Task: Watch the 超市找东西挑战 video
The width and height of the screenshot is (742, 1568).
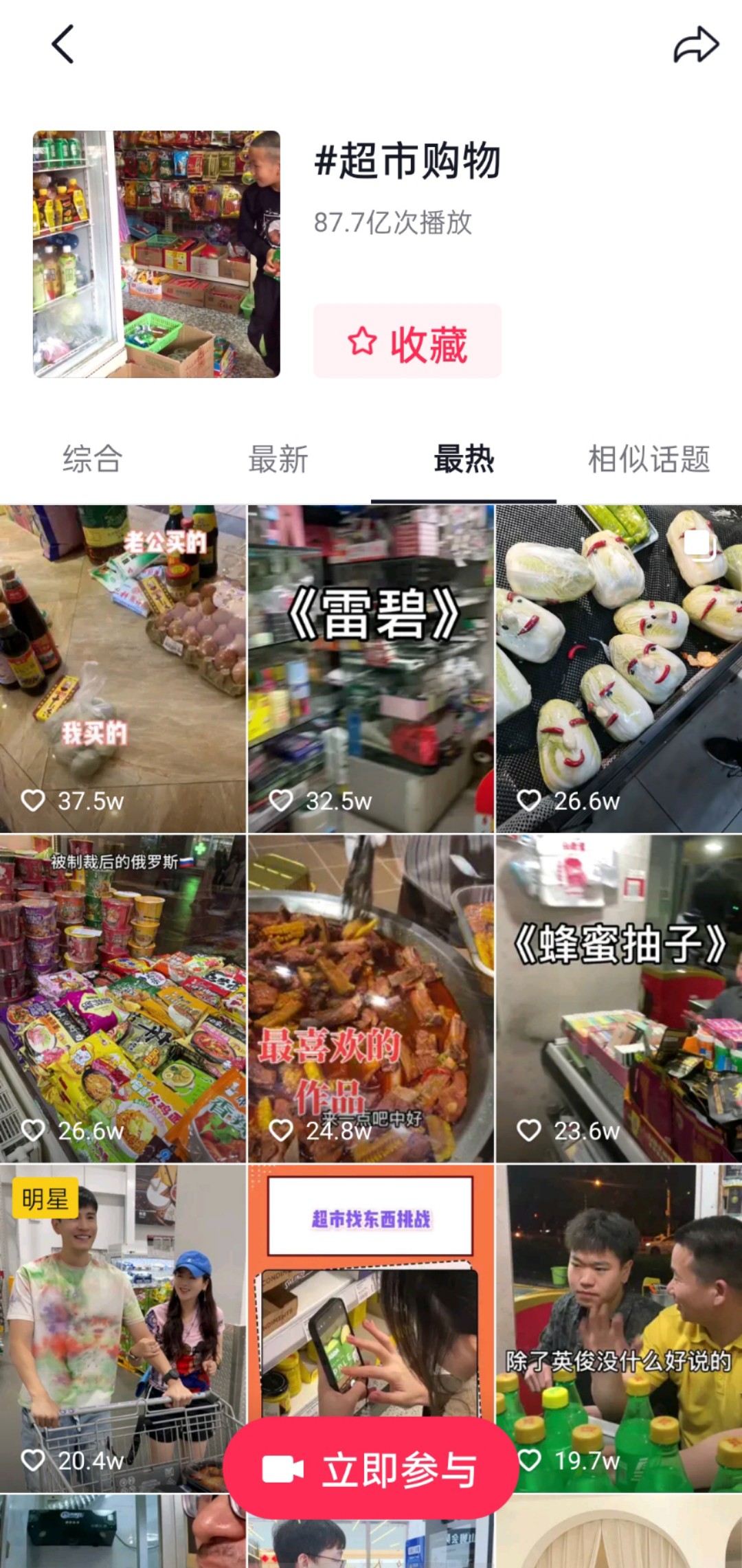Action: pyautogui.click(x=371, y=1292)
